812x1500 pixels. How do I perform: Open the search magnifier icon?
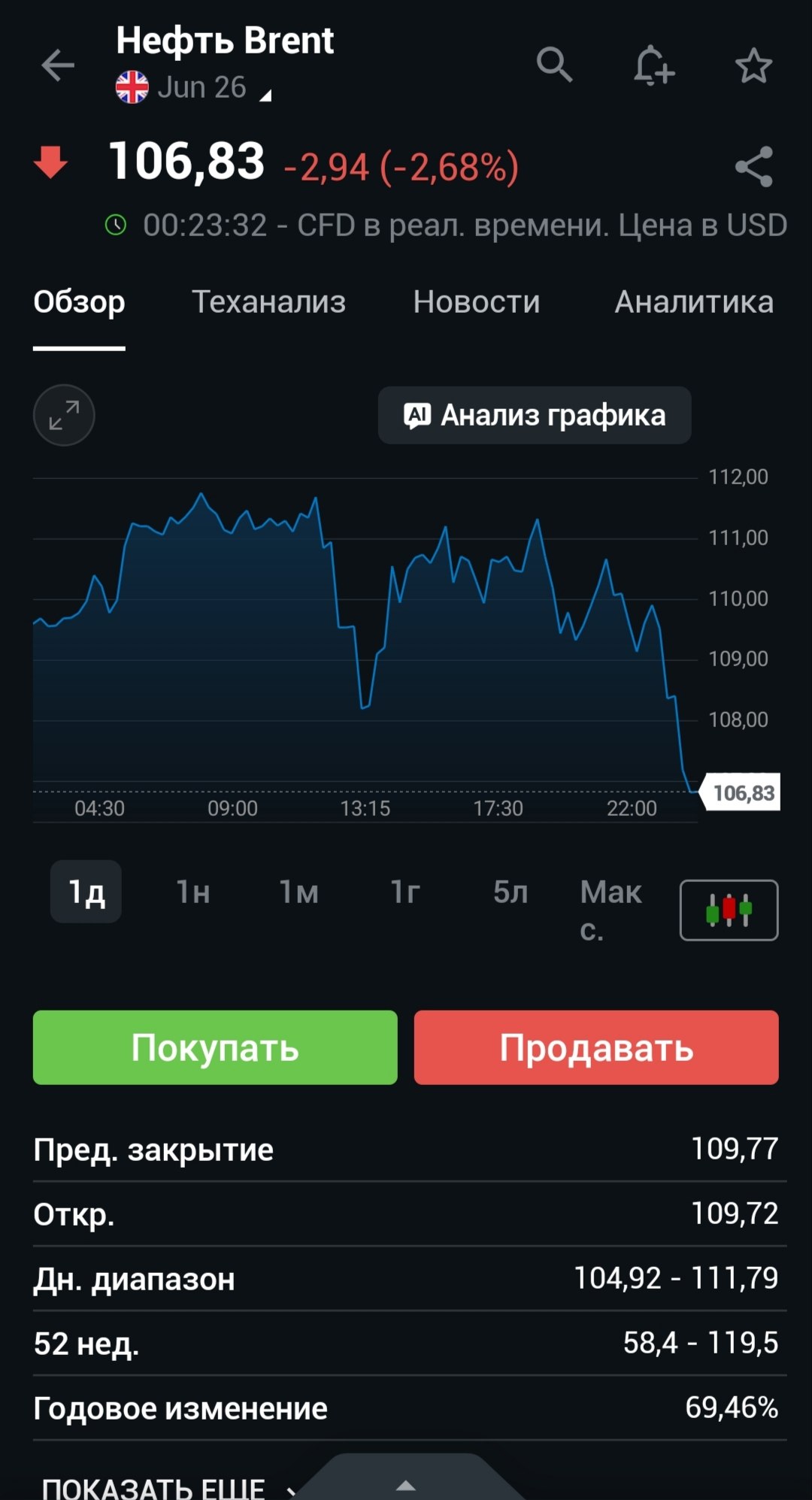pyautogui.click(x=554, y=65)
